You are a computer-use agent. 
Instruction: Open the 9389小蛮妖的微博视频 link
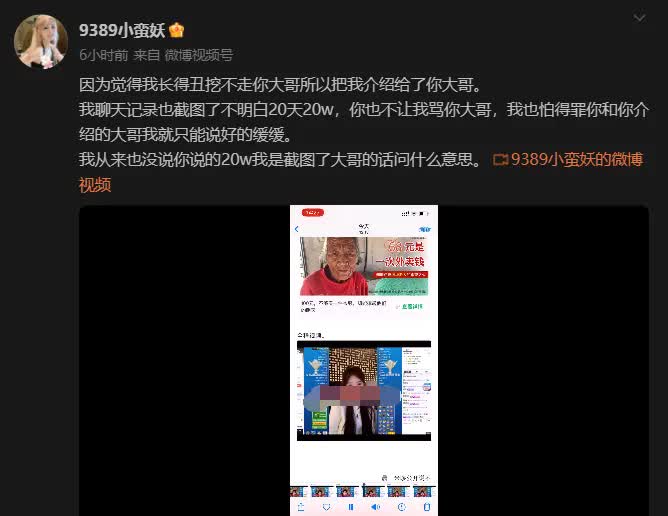tap(576, 160)
